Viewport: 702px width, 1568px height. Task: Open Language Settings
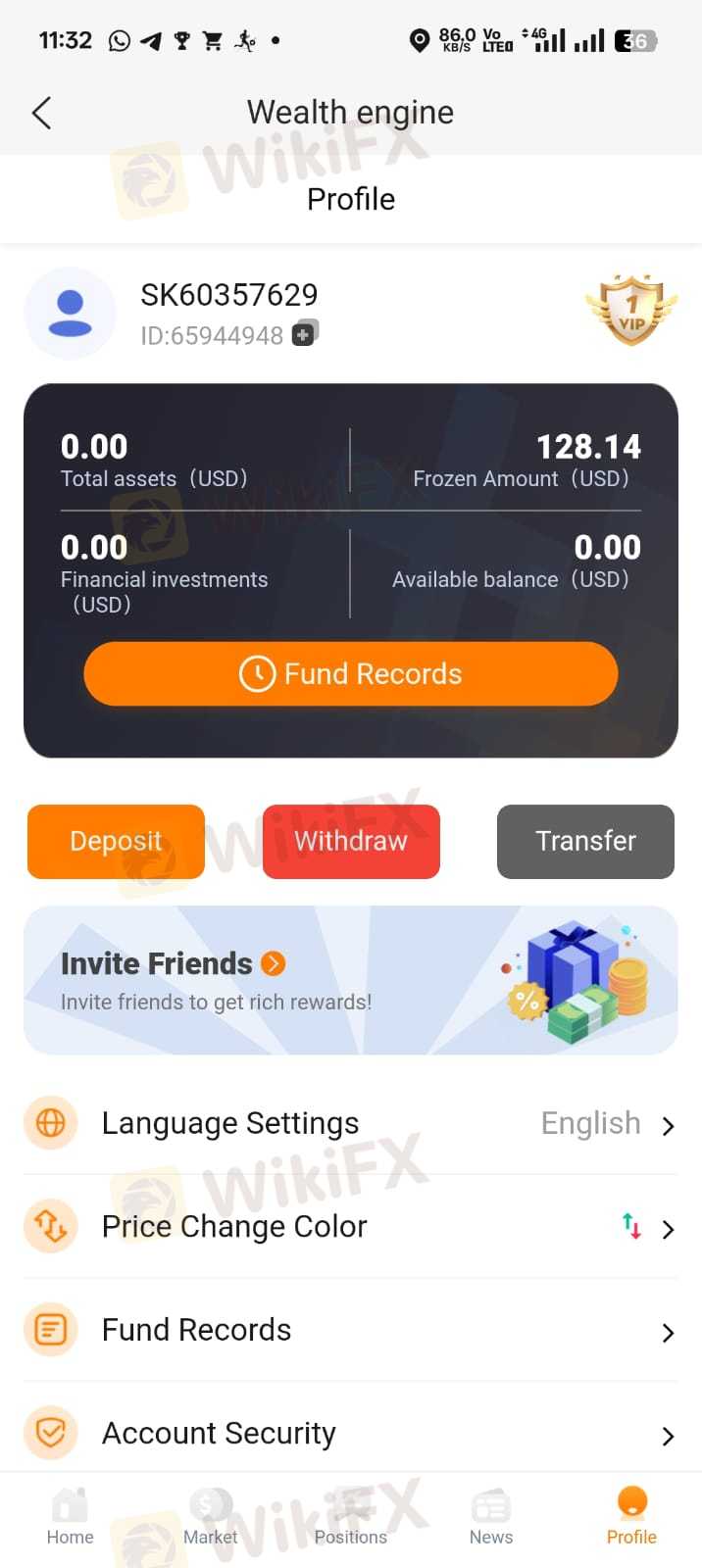coord(351,1123)
